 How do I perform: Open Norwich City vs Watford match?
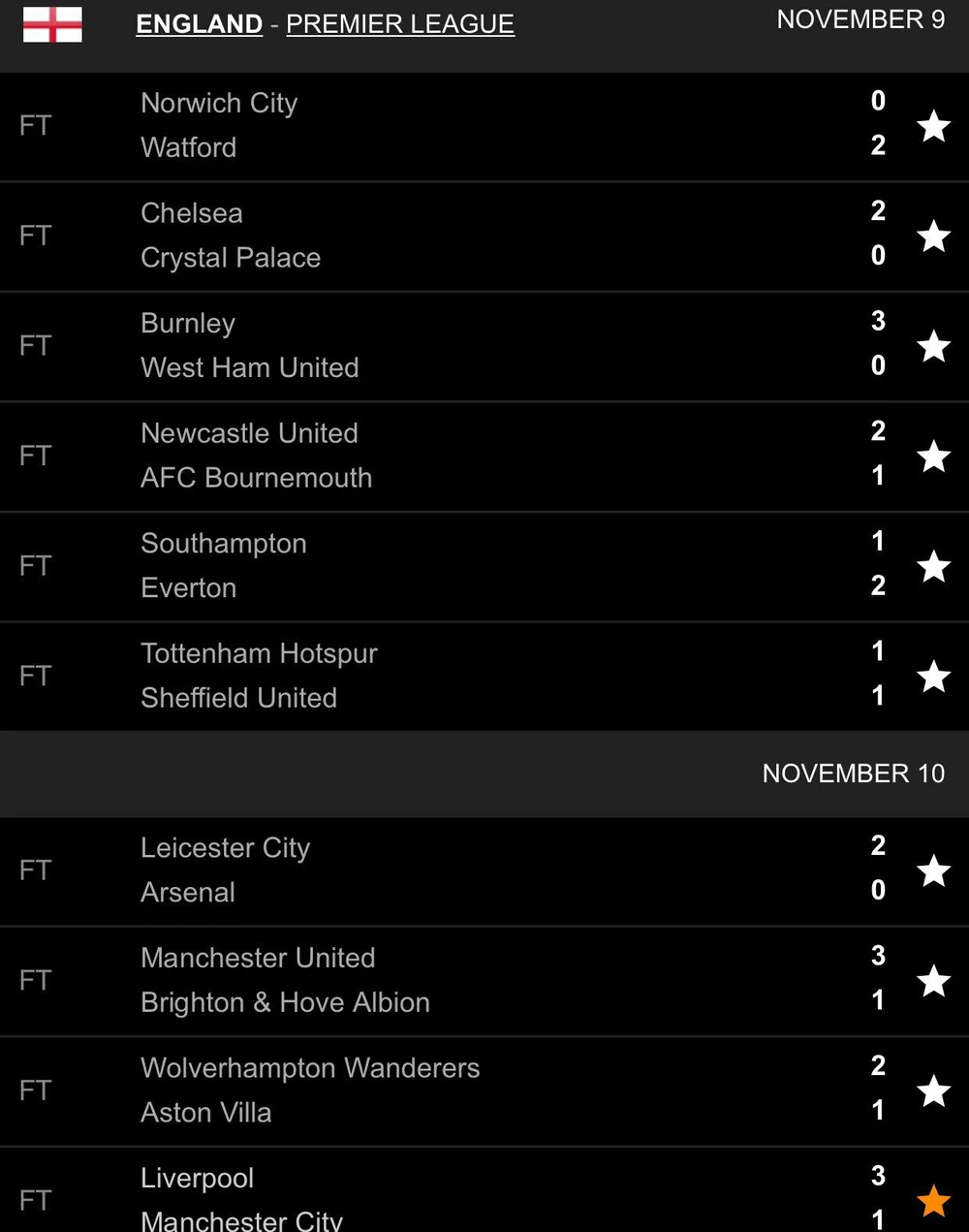(436, 126)
